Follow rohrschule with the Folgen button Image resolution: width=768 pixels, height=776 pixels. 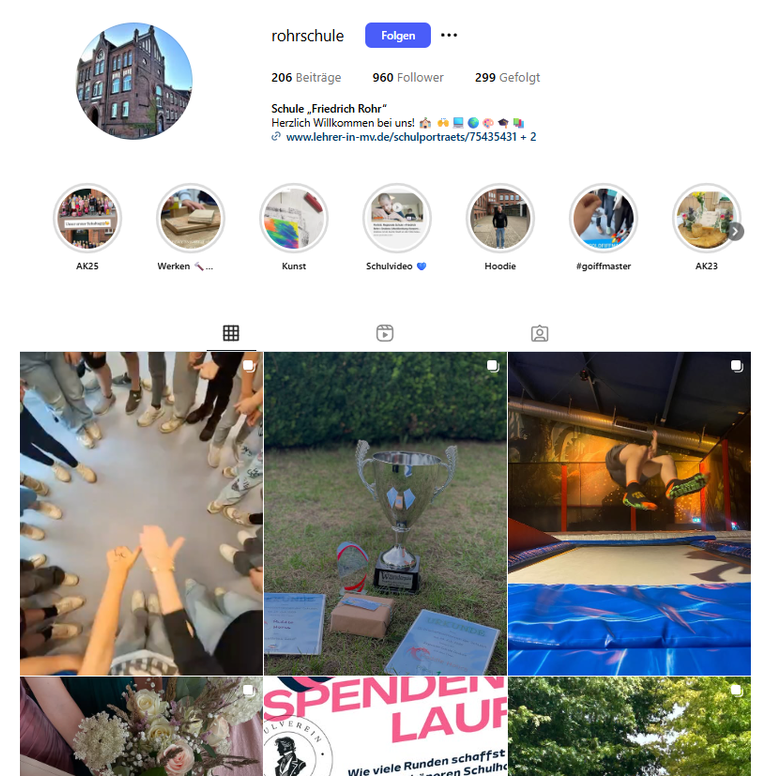pyautogui.click(x=397, y=35)
